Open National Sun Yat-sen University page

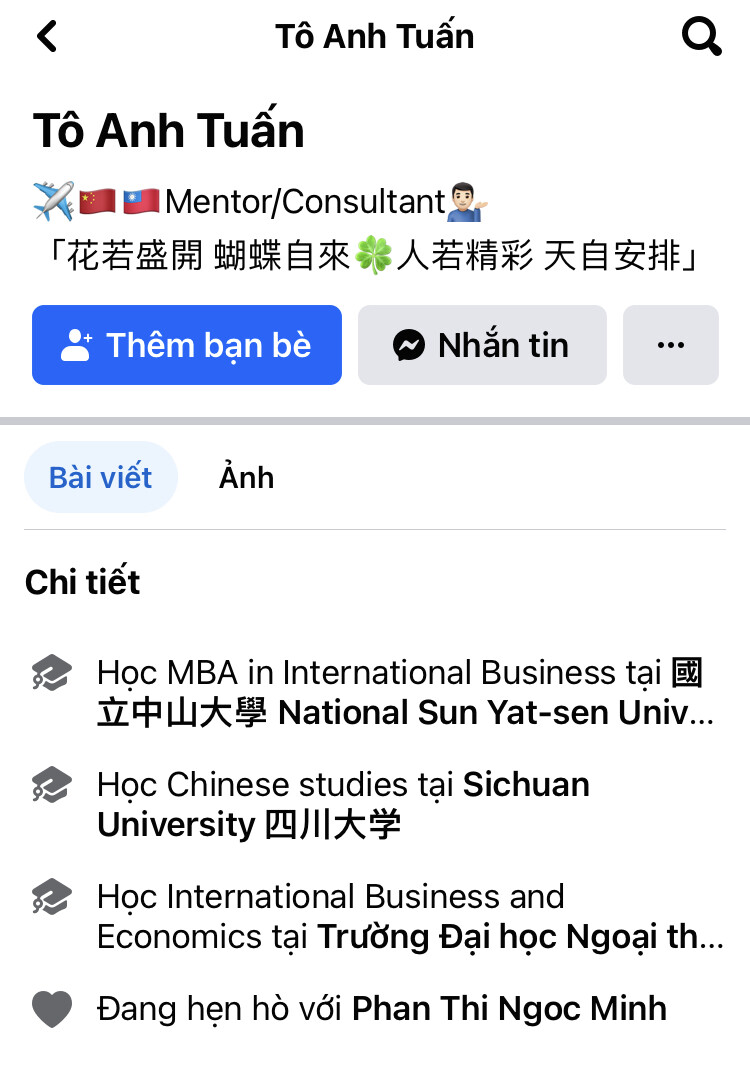495,713
